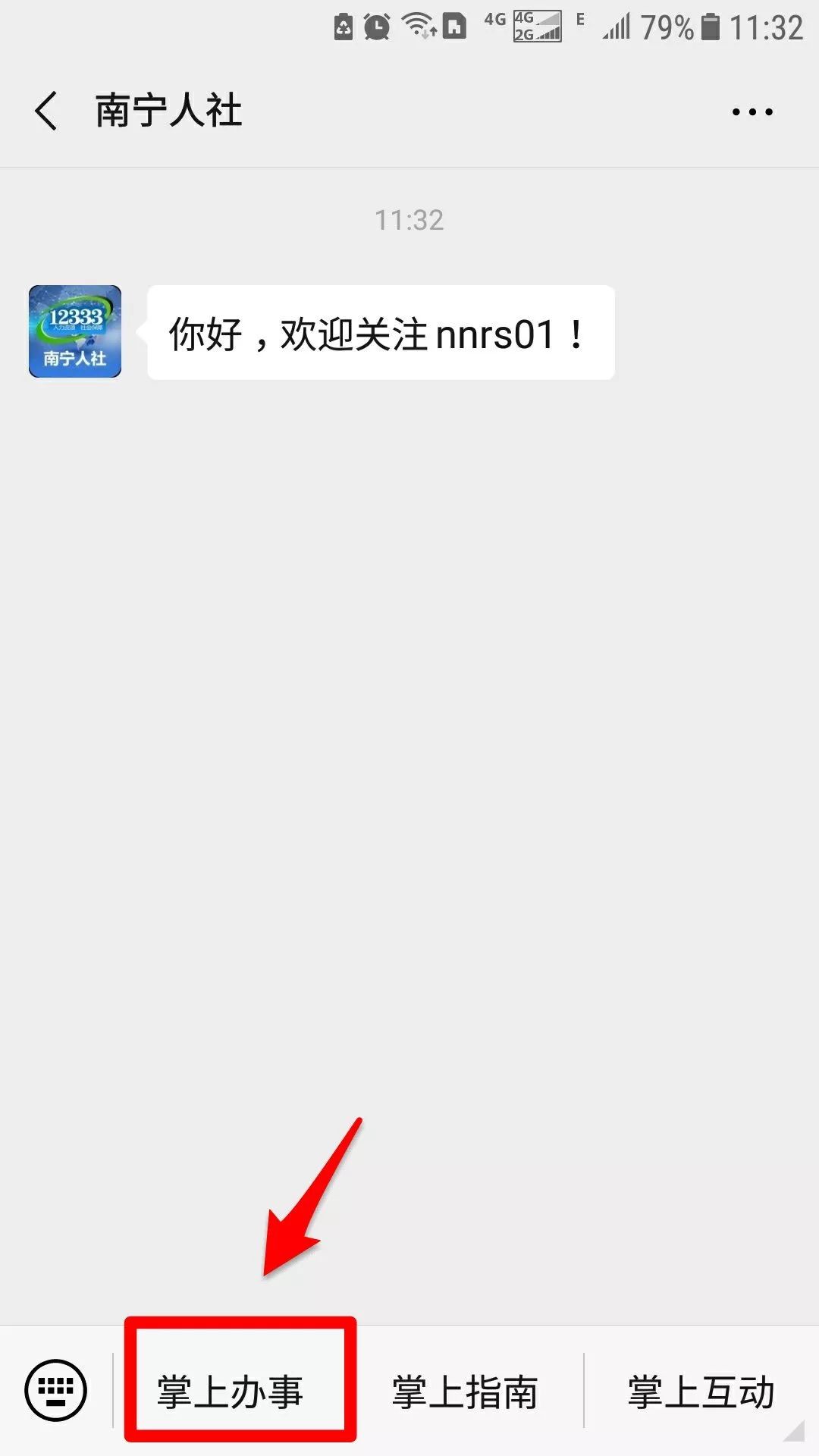Tap the 南宁人社 title text
The width and height of the screenshot is (819, 1456).
click(x=167, y=111)
